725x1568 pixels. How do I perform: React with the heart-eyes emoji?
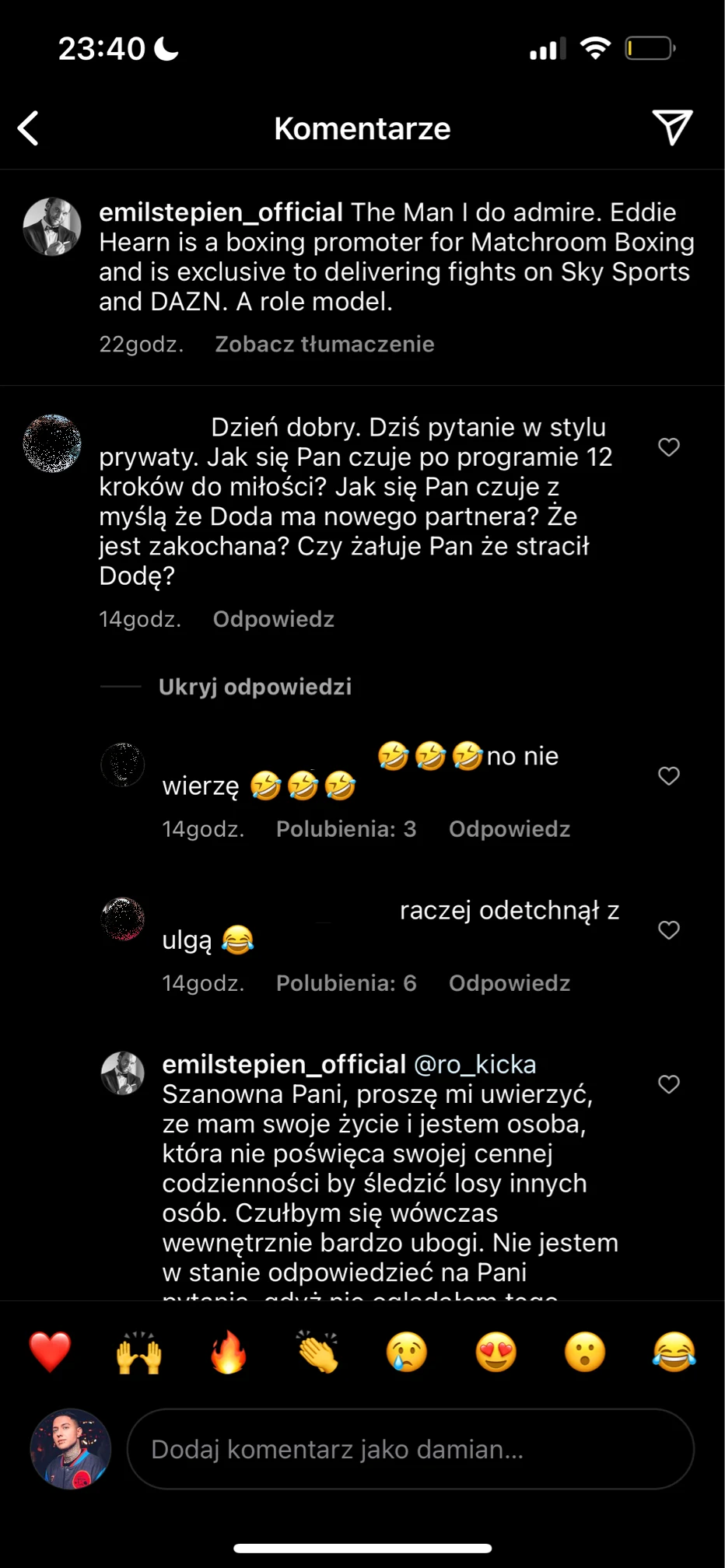click(x=496, y=1353)
